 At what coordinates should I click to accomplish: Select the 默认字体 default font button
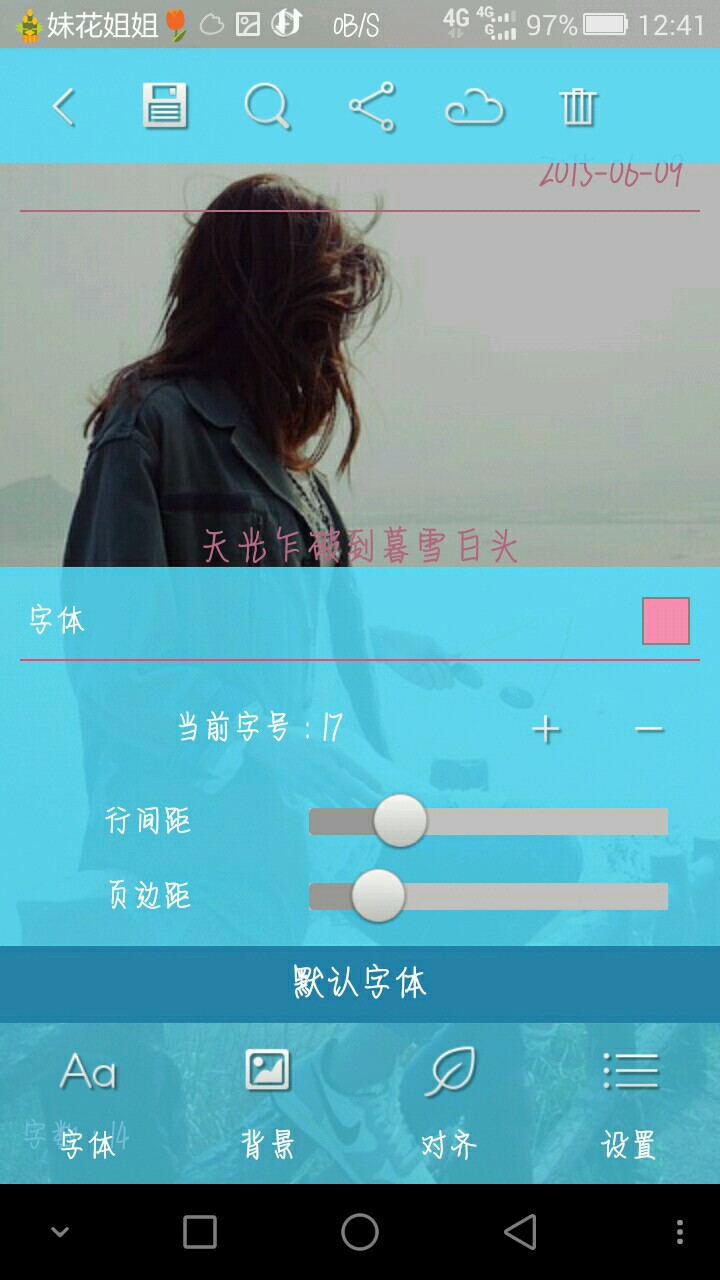(360, 983)
